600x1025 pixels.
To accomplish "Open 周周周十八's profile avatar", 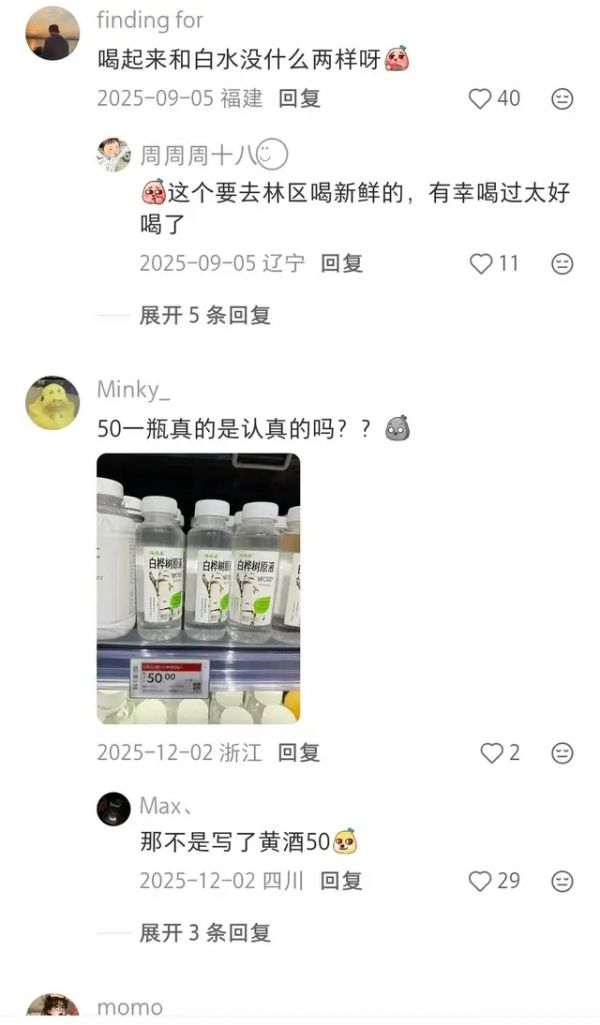I will tap(114, 155).
